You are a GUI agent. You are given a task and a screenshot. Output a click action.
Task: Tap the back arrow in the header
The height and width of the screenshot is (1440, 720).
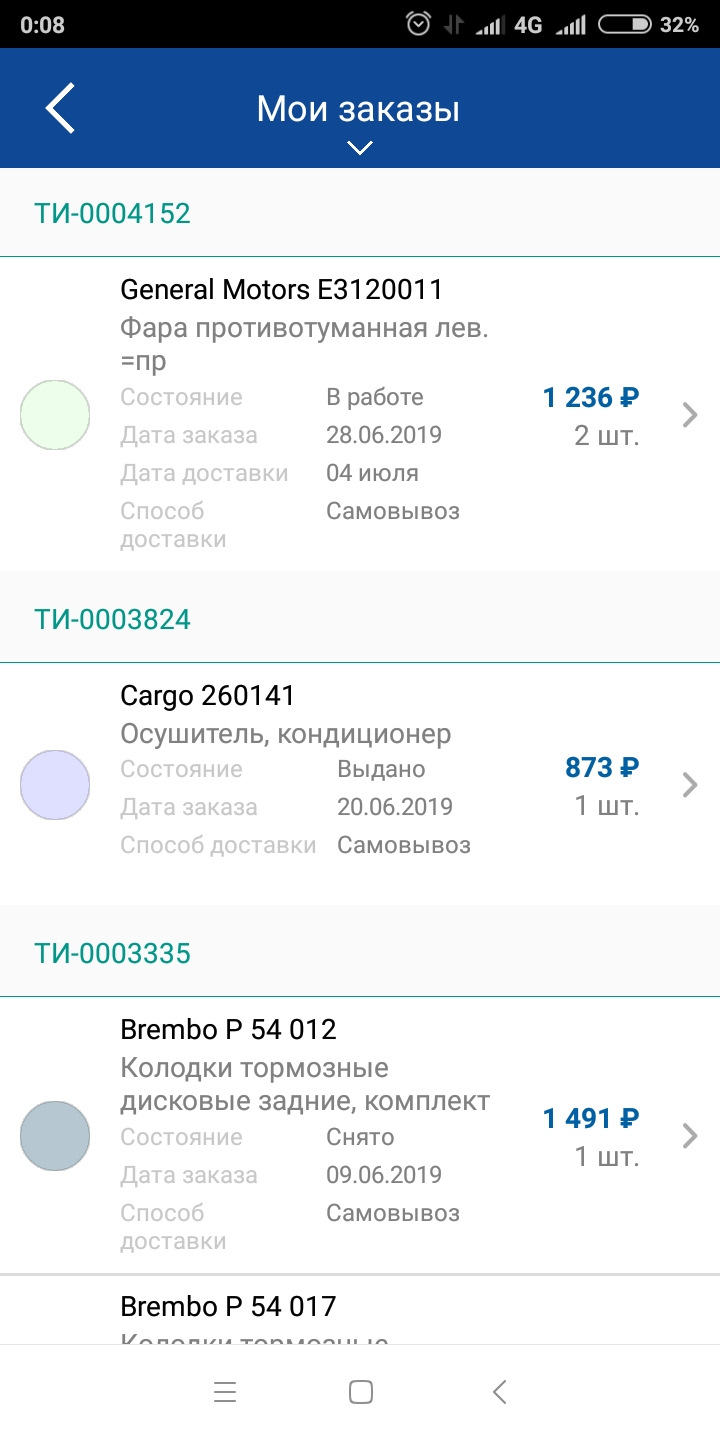pyautogui.click(x=59, y=107)
